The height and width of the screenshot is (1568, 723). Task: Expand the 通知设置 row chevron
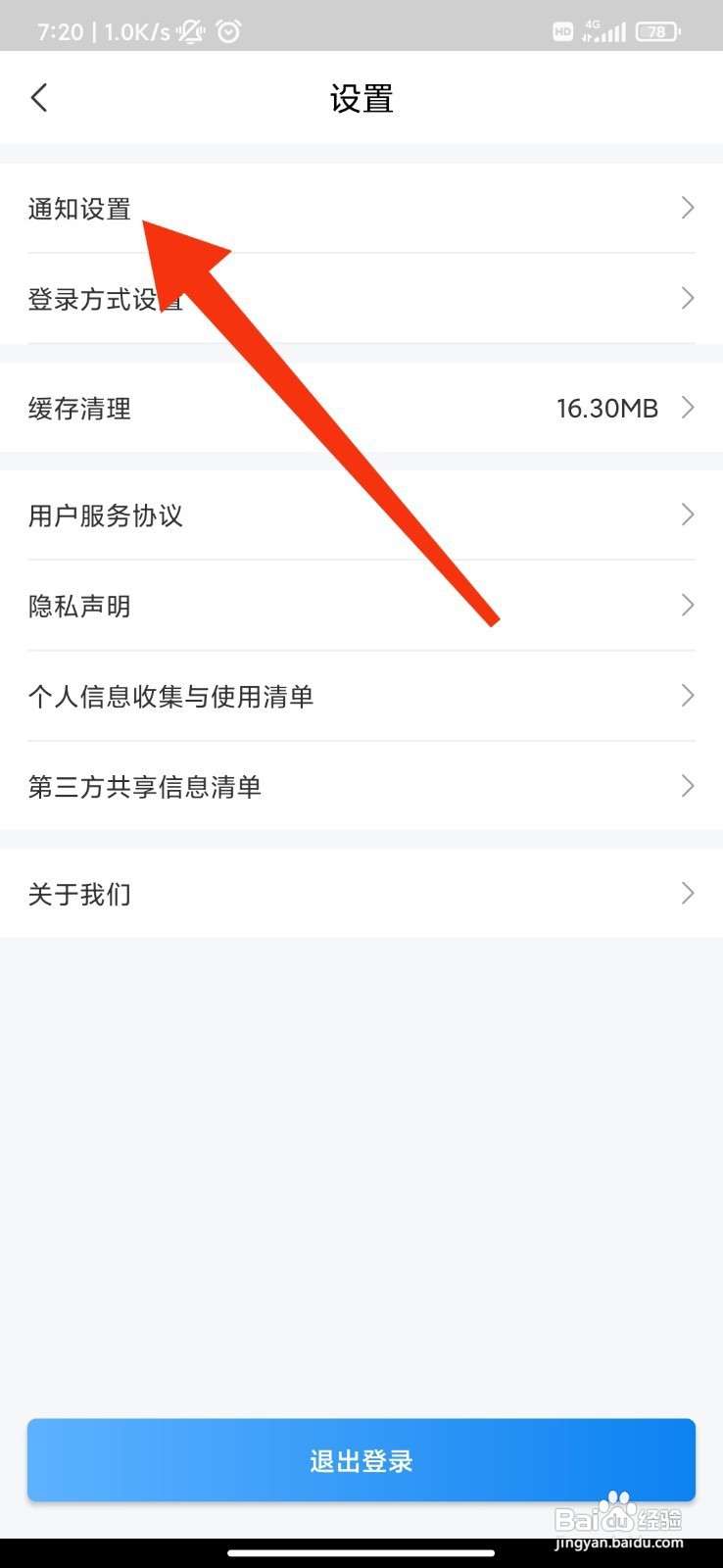click(x=687, y=208)
